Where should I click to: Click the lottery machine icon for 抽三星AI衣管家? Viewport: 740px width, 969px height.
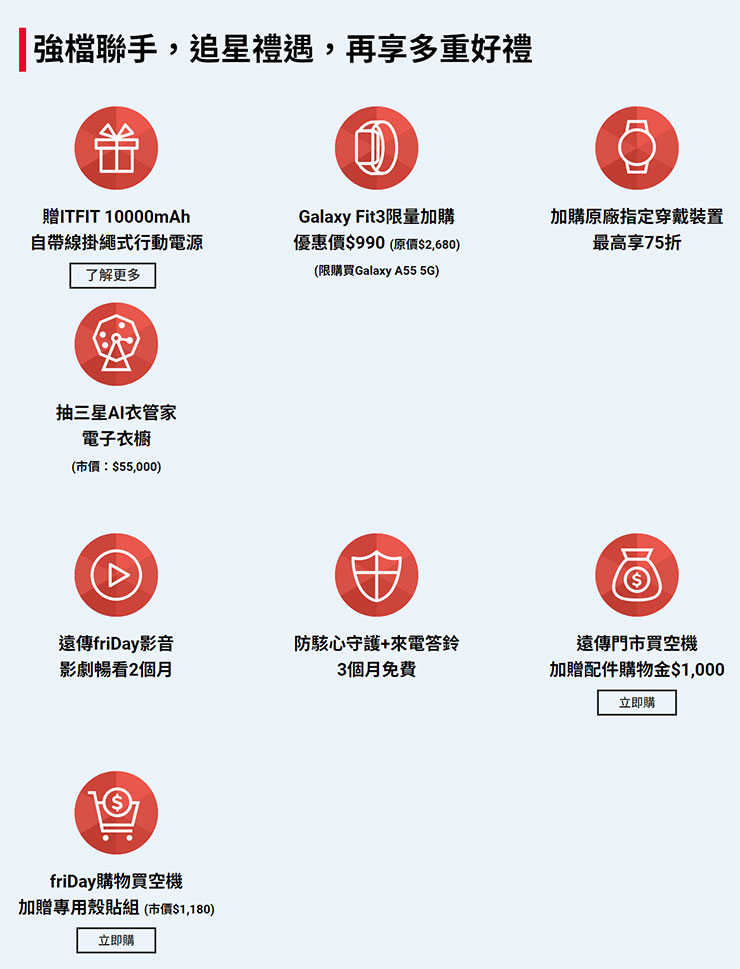click(x=116, y=343)
